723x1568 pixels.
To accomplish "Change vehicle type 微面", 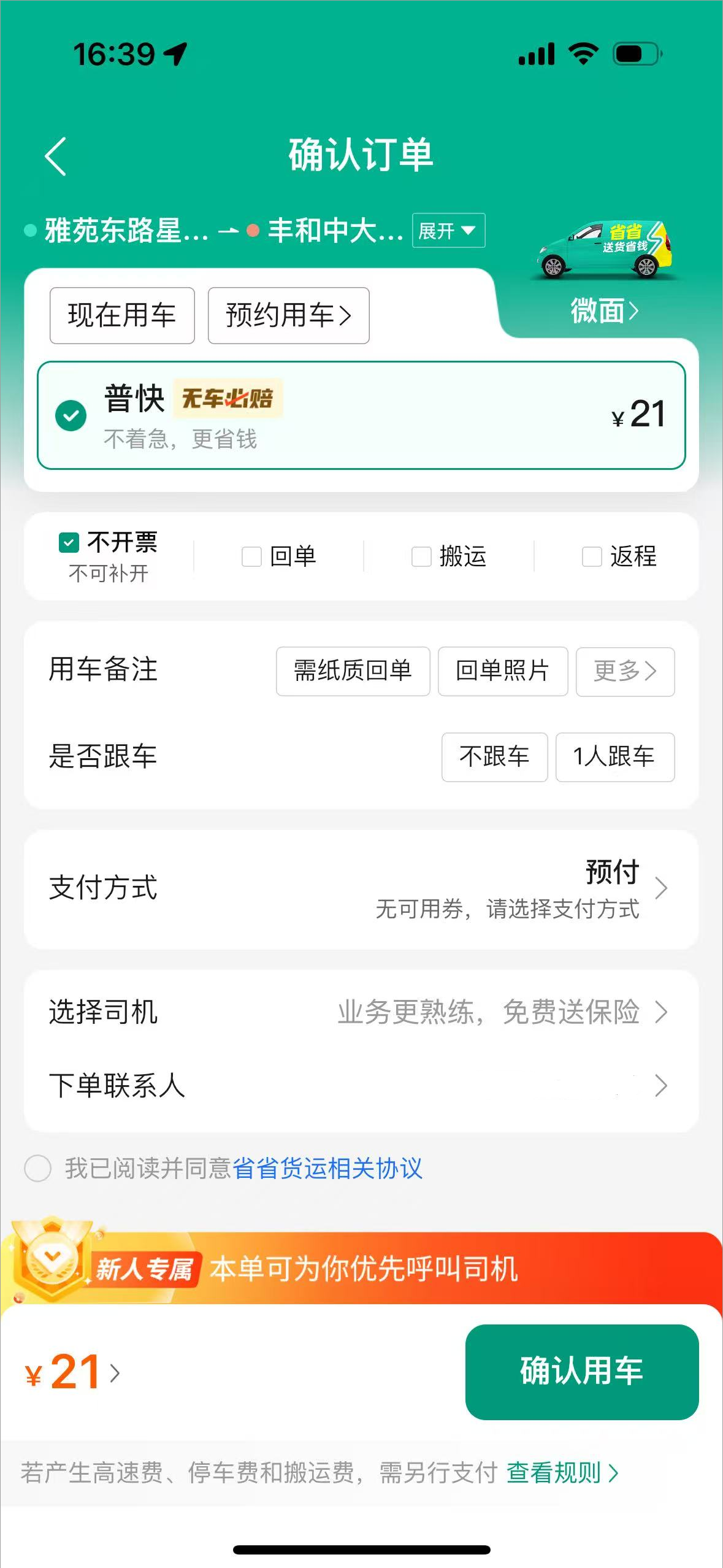I will [604, 310].
